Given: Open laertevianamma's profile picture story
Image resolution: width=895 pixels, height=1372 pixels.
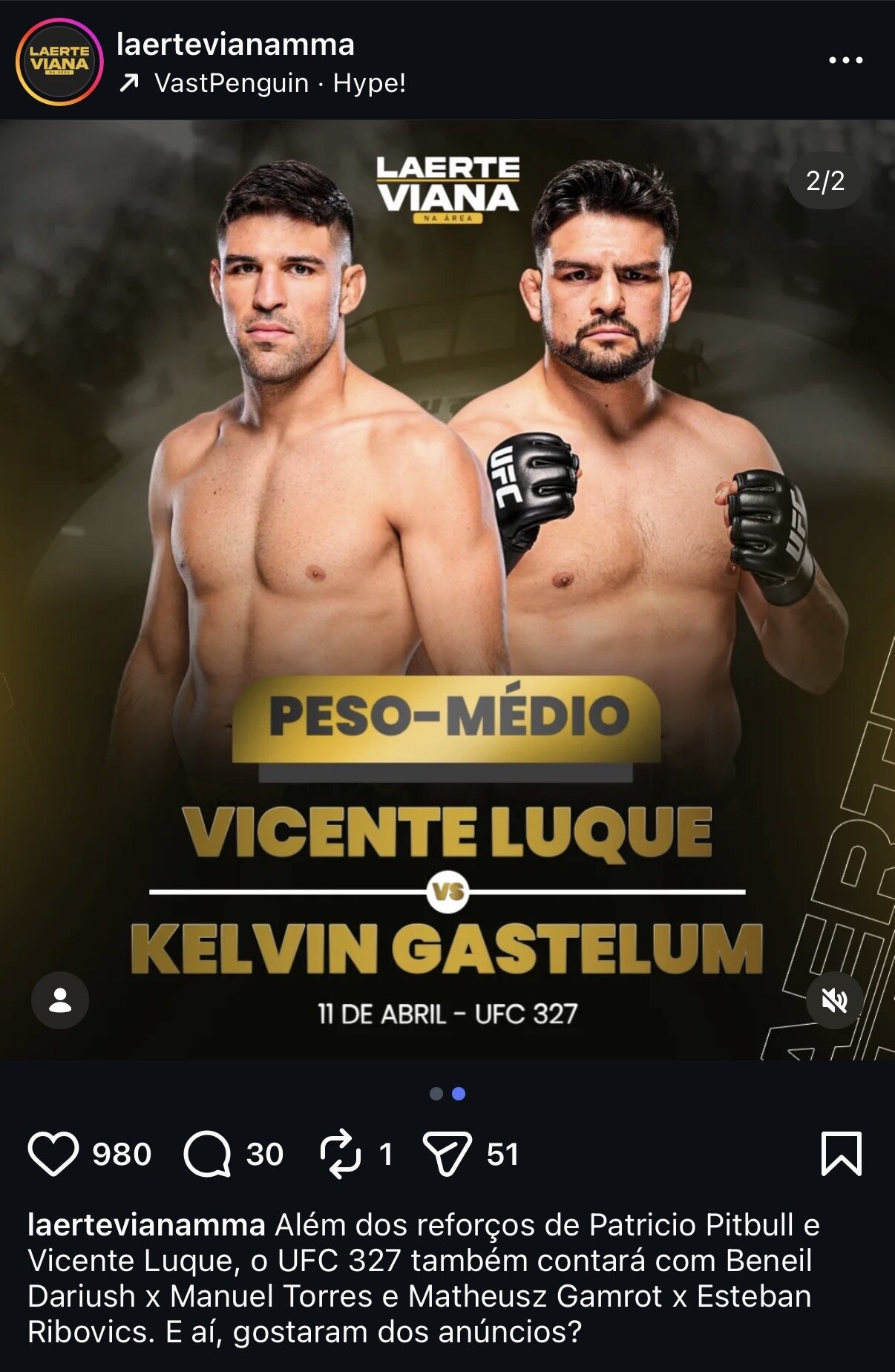Looking at the screenshot, I should coord(59,62).
